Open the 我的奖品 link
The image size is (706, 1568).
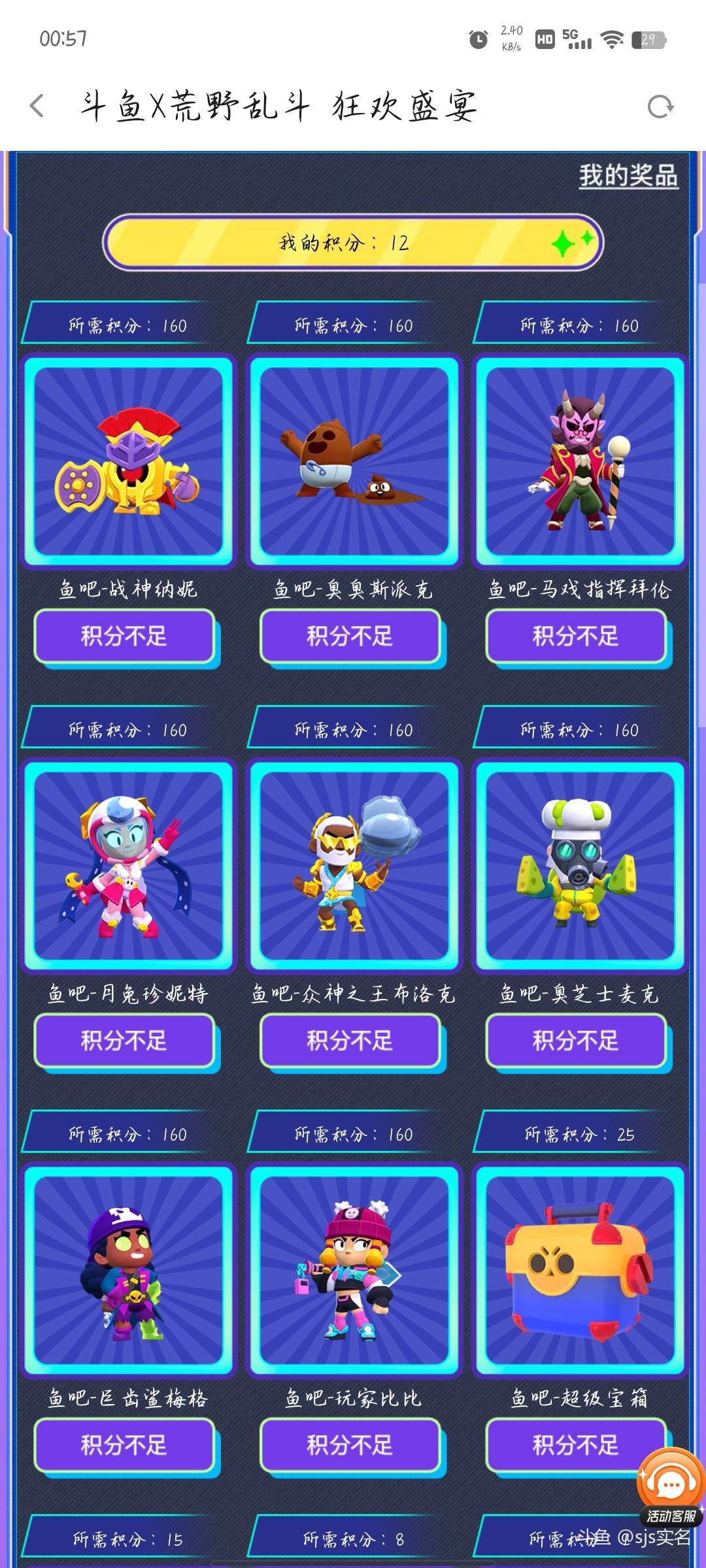(628, 176)
